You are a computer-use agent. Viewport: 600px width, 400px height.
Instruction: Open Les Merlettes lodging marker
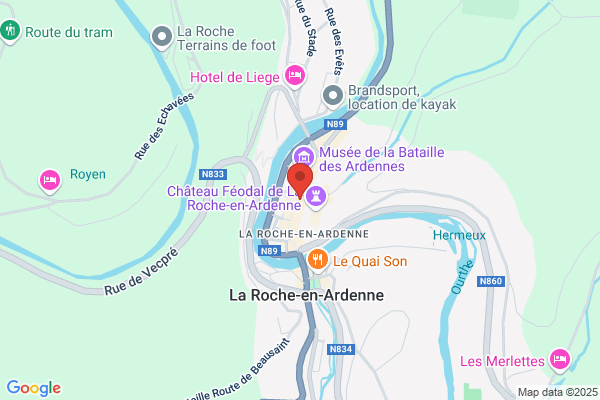pyautogui.click(x=560, y=360)
